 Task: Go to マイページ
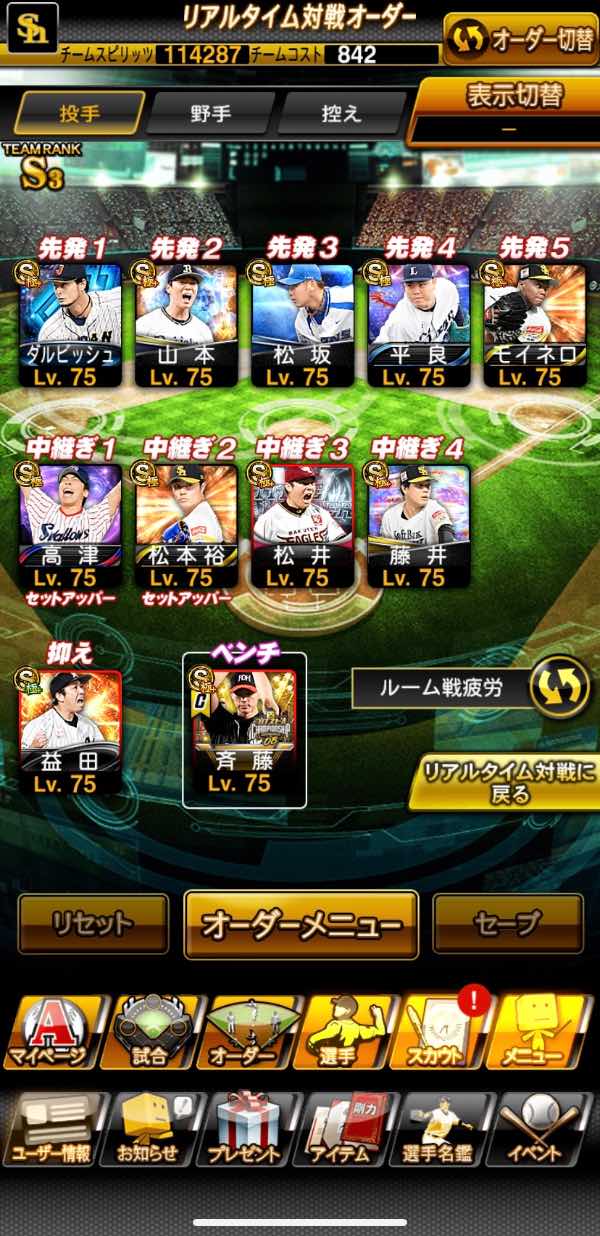(x=50, y=1032)
